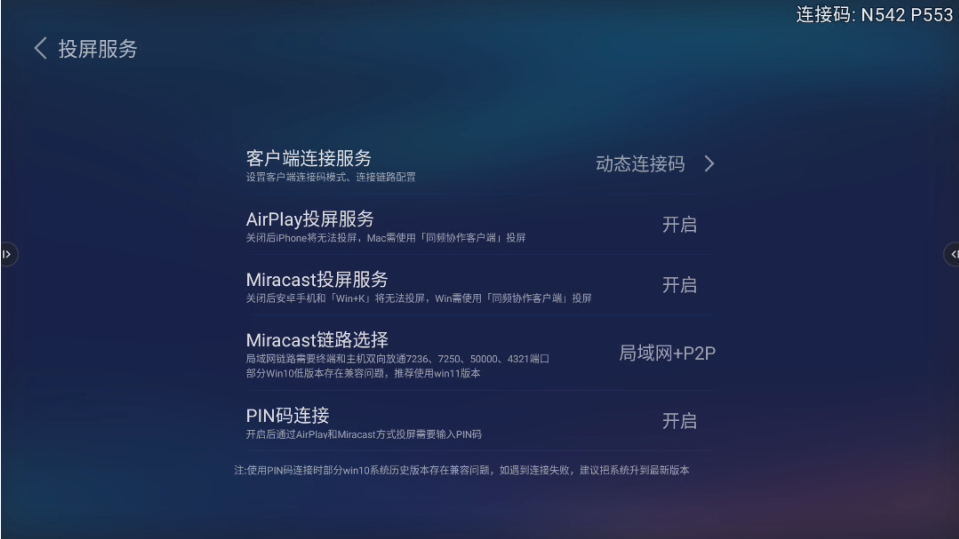This screenshot has height=539, width=959.
Task: Expand the right edge side panel handle
Action: [x=952, y=255]
